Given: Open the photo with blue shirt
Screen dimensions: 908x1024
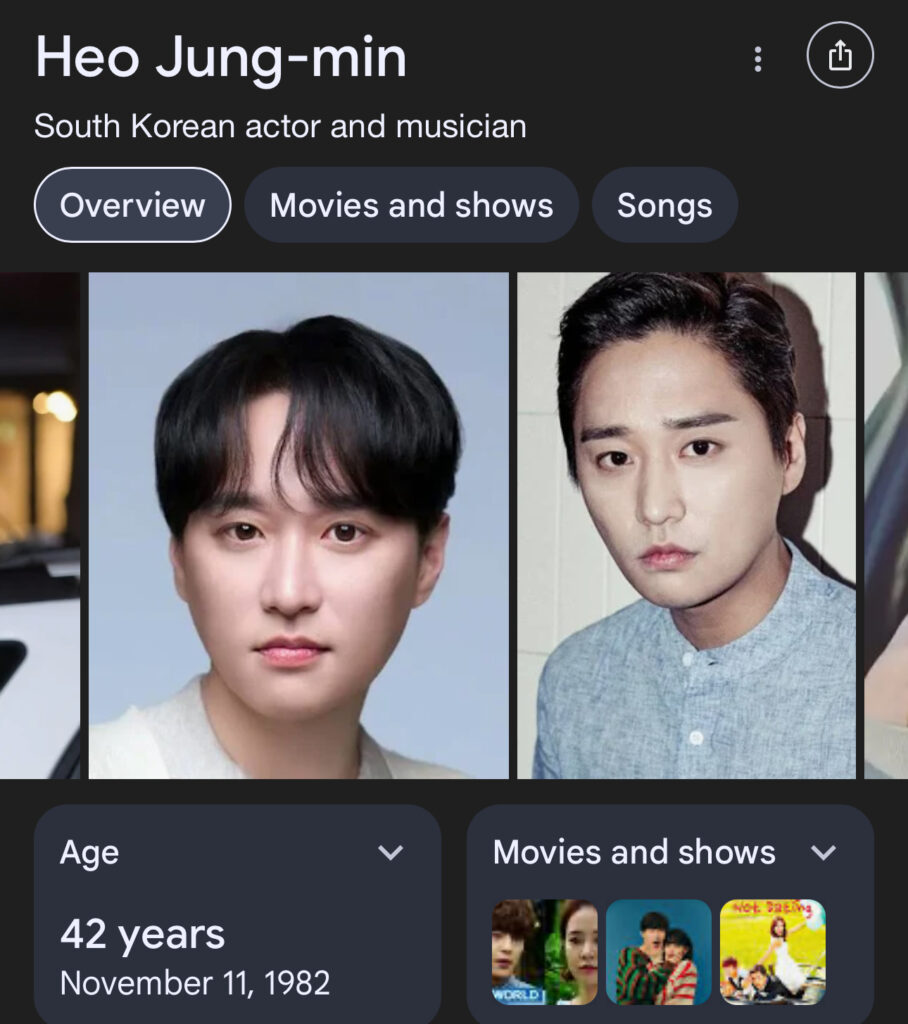Looking at the screenshot, I should tap(686, 525).
